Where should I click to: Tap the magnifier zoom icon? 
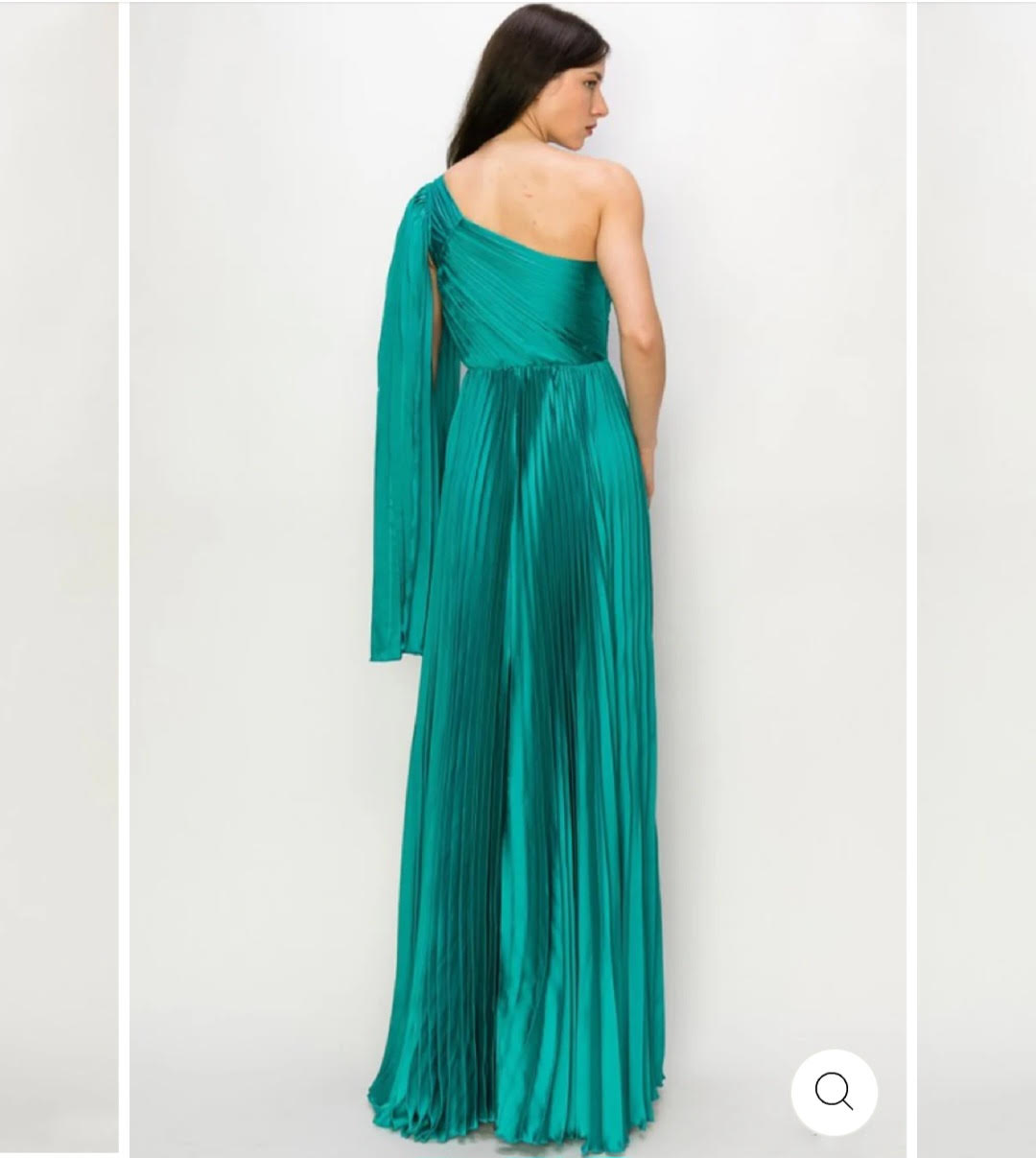coord(834,1092)
